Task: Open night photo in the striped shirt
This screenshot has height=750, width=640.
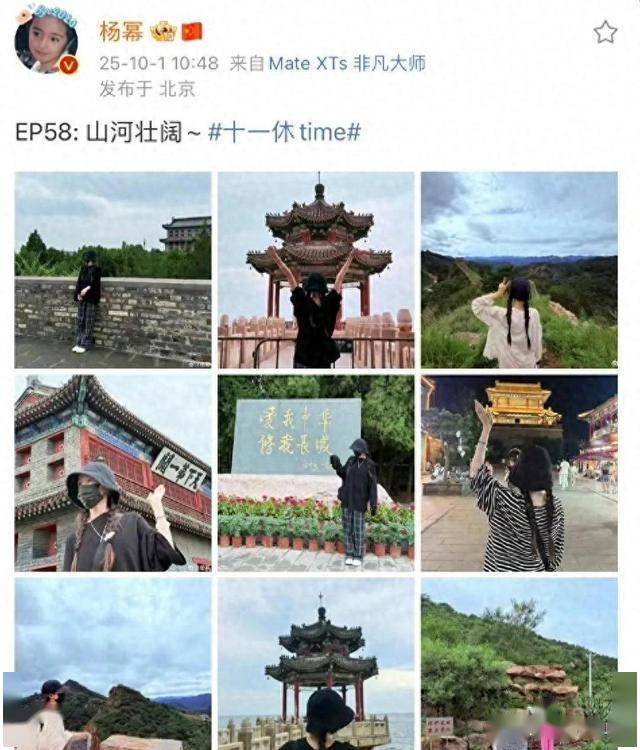Action: click(519, 473)
